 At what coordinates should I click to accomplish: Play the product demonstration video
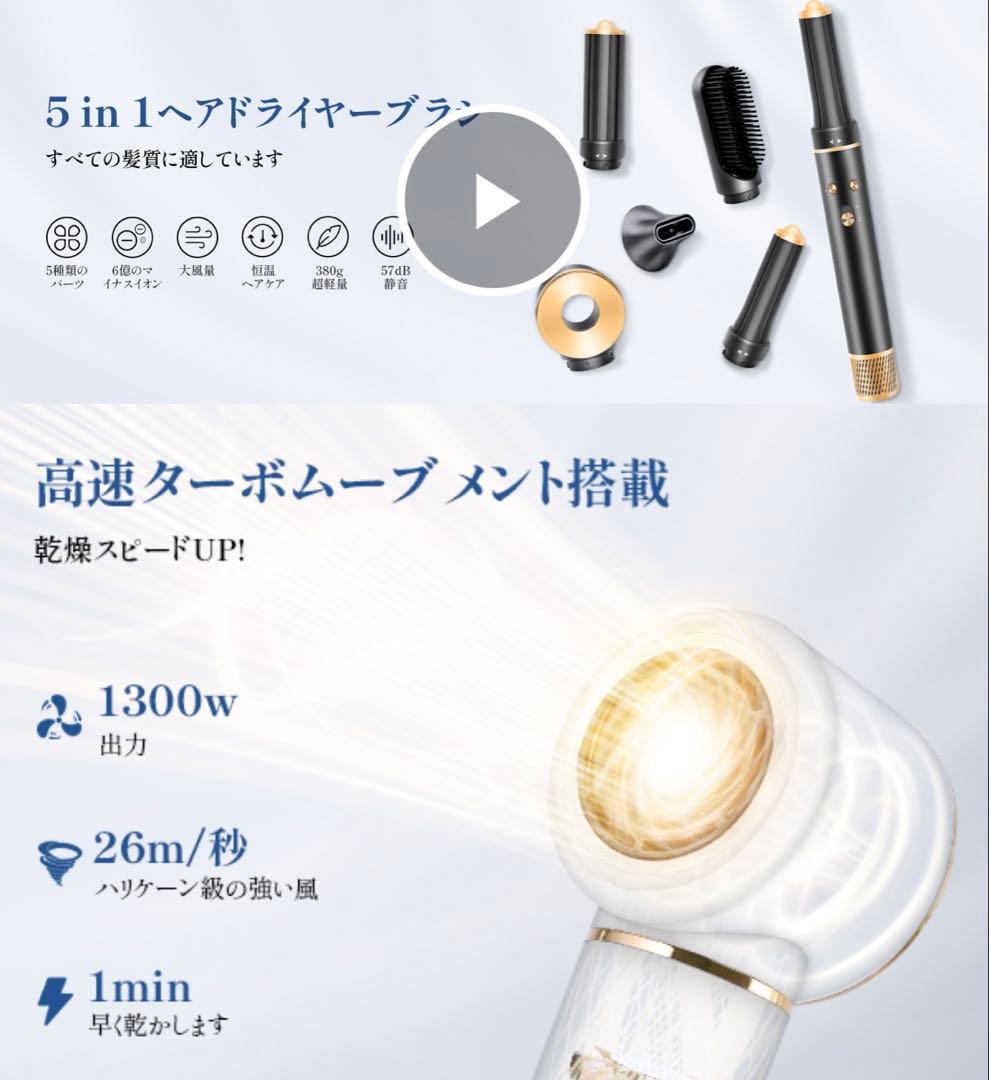pyautogui.click(x=493, y=200)
